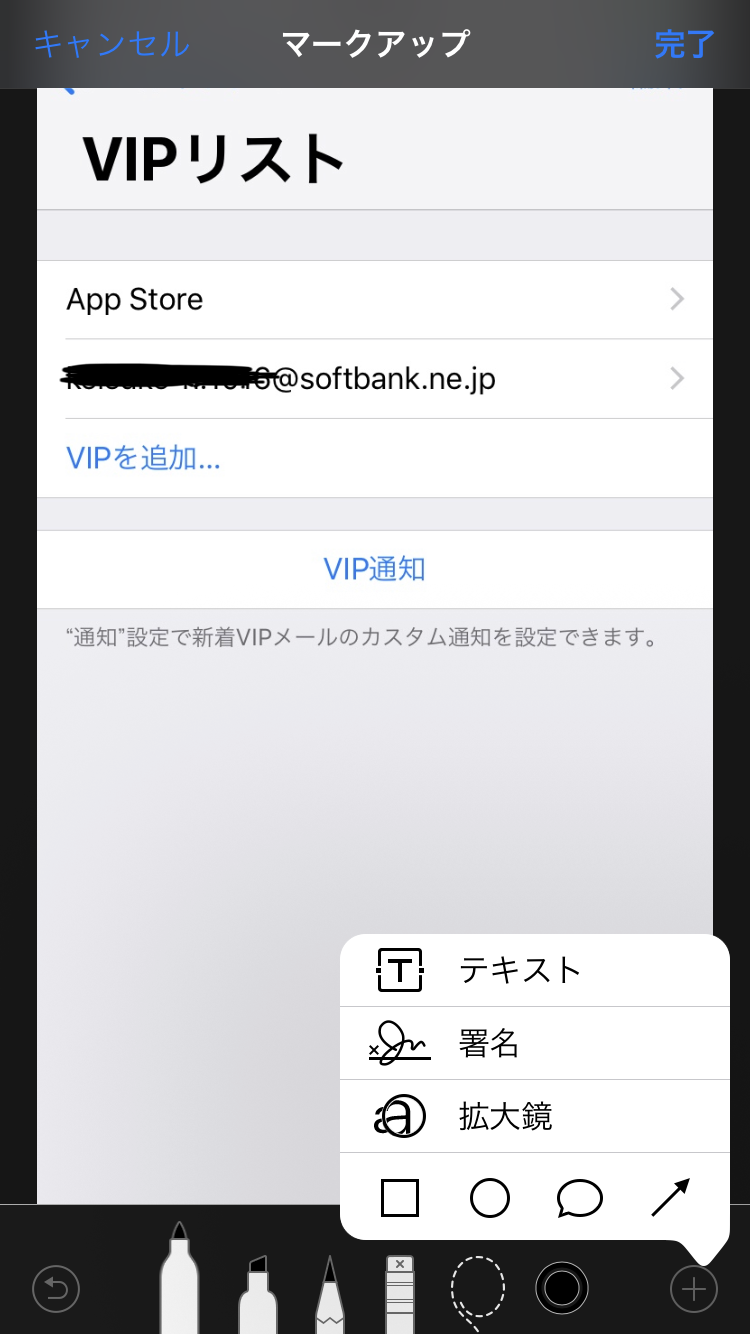This screenshot has height=1334, width=750.
Task: Insert a speech bubble shape
Action: click(580, 1197)
